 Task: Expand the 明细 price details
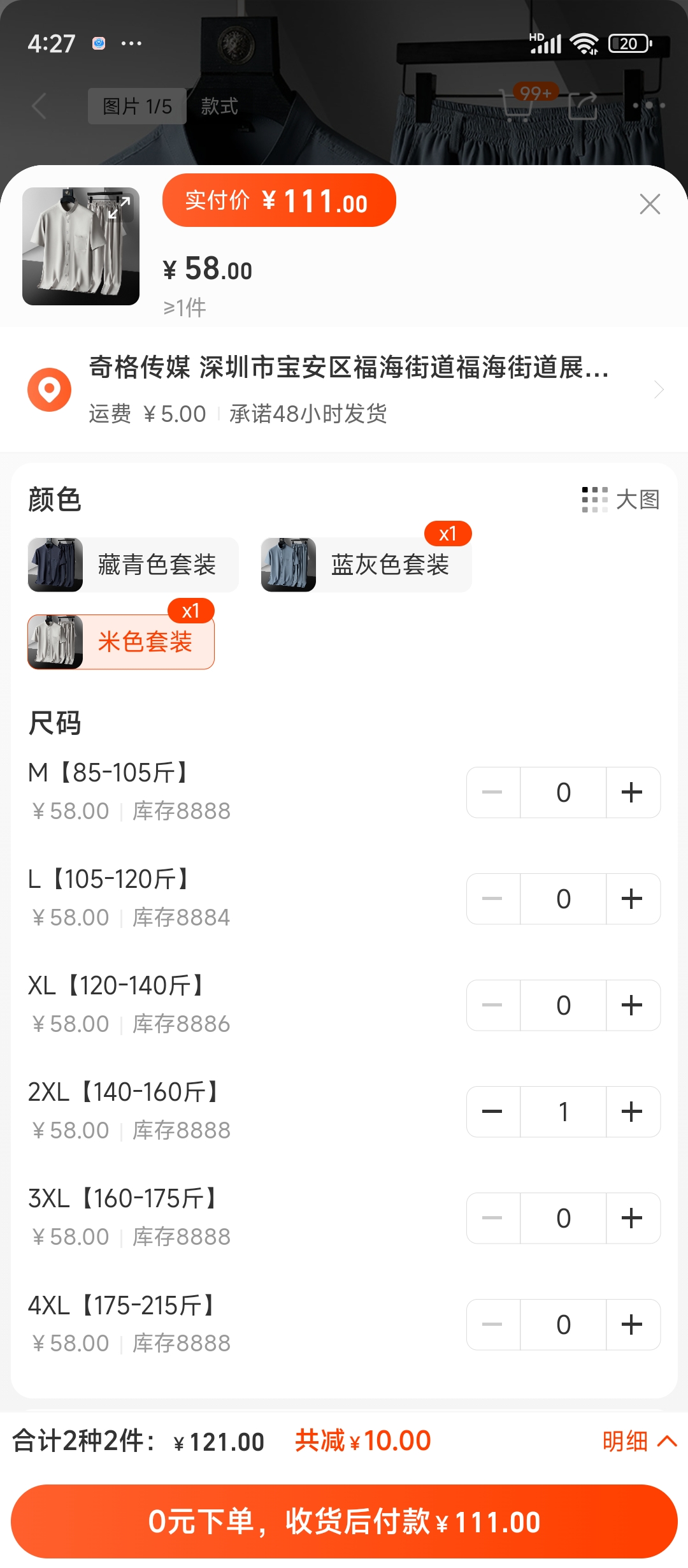[640, 1441]
